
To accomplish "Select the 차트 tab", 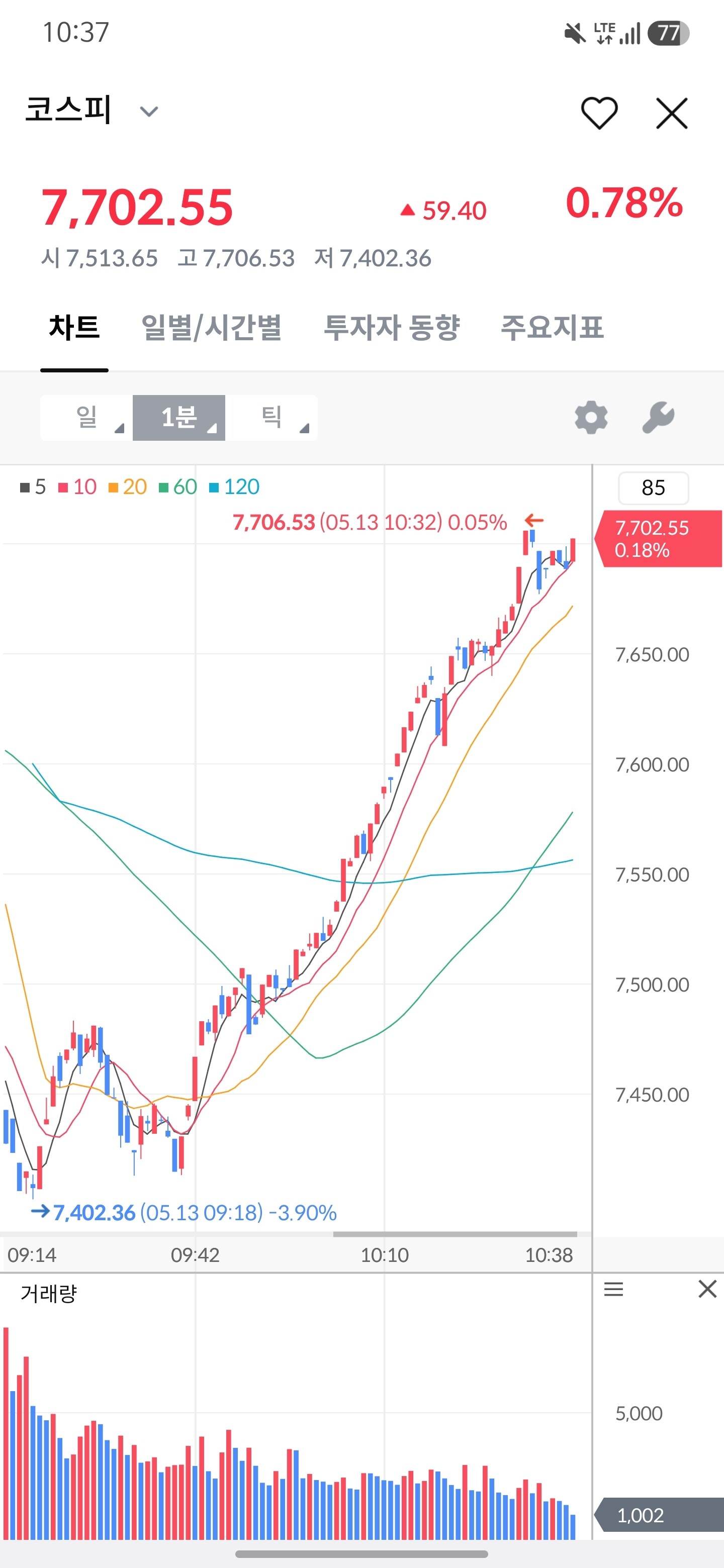I will pyautogui.click(x=74, y=328).
